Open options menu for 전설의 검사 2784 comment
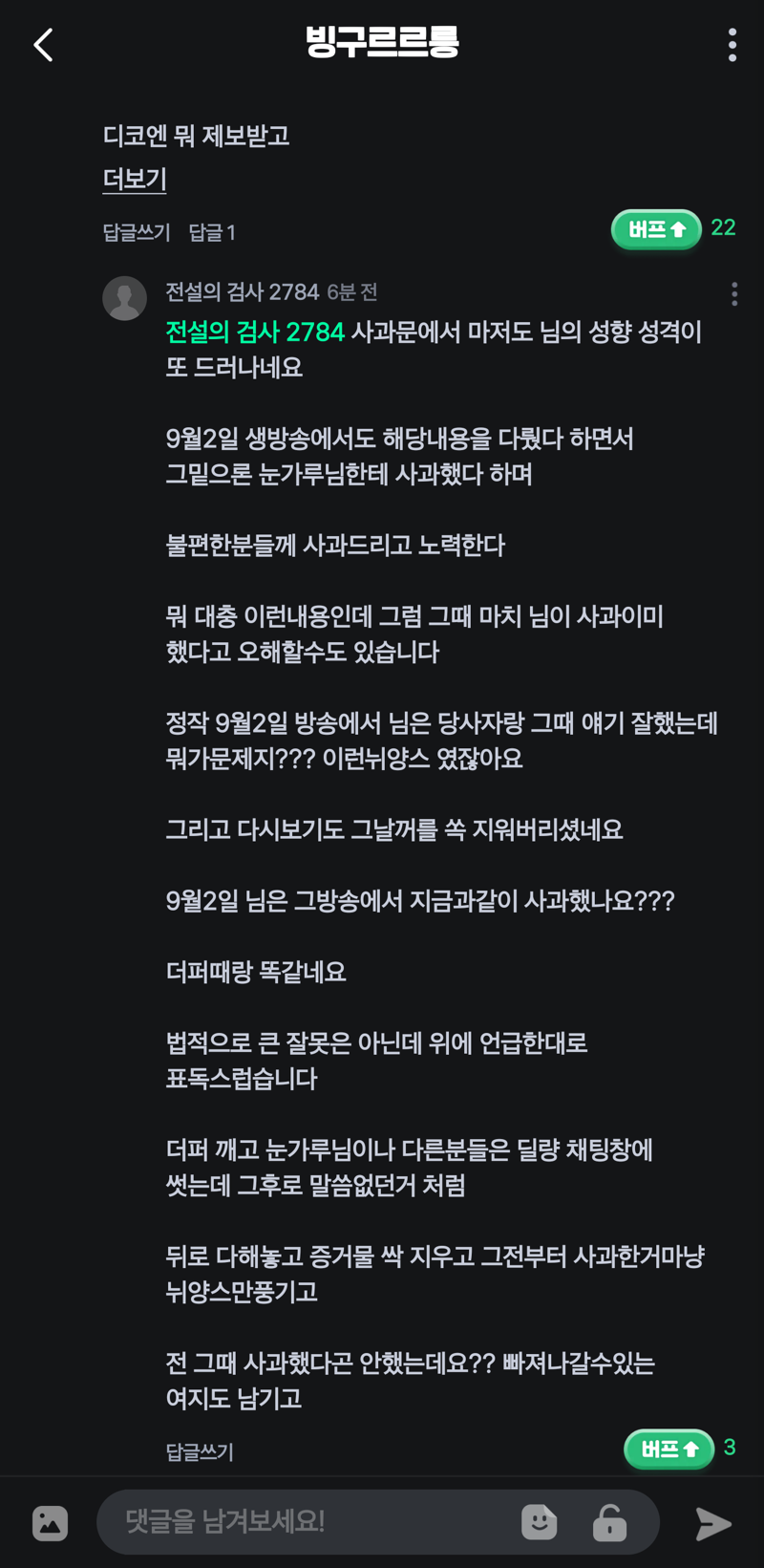764x1568 pixels. 734,294
